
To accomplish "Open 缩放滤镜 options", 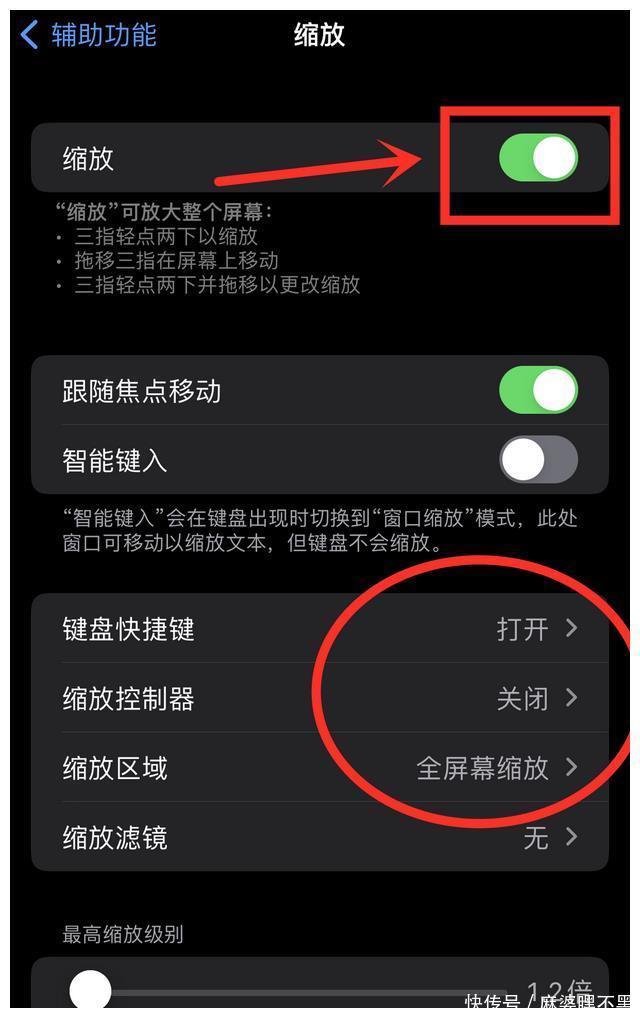I will point(320,837).
